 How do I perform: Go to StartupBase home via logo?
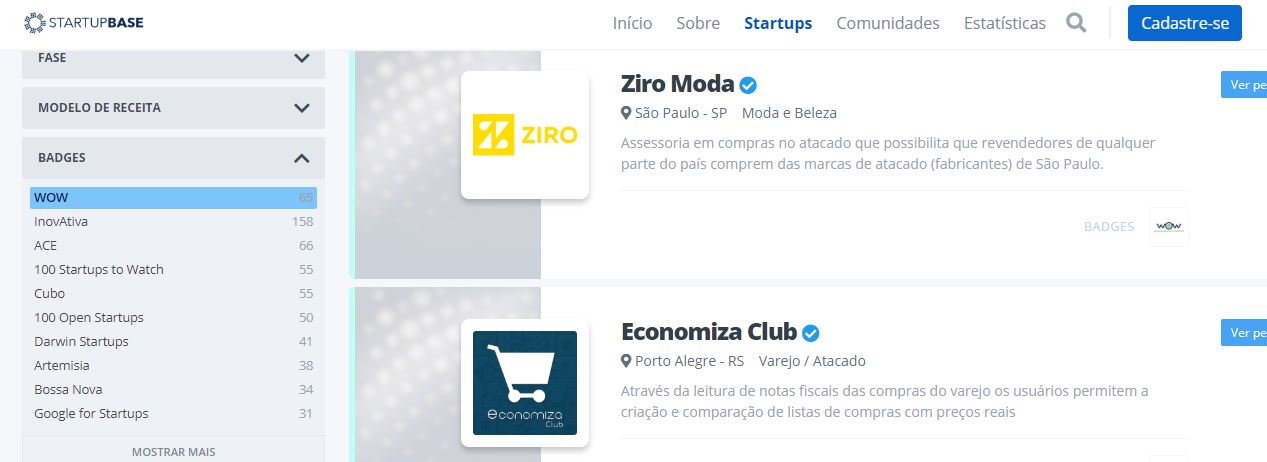tap(83, 22)
